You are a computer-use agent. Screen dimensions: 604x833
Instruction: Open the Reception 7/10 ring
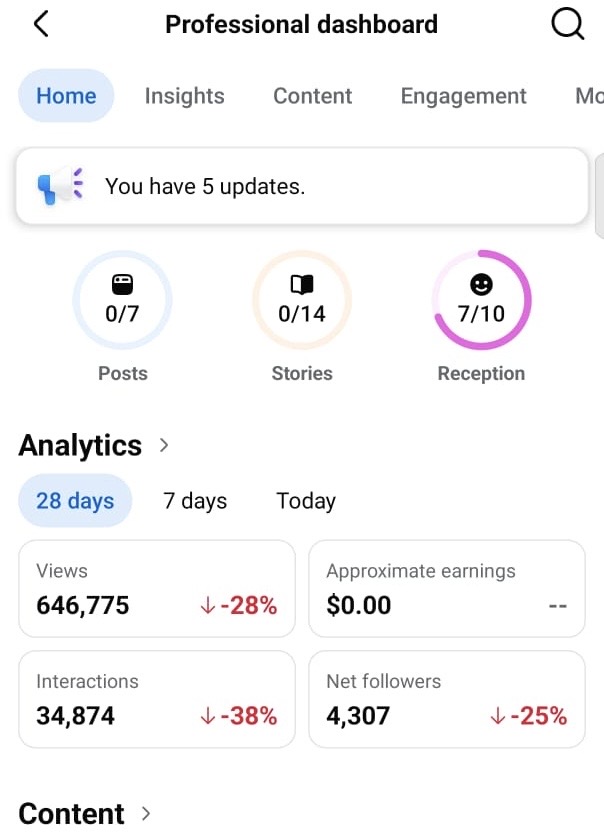[x=481, y=300]
